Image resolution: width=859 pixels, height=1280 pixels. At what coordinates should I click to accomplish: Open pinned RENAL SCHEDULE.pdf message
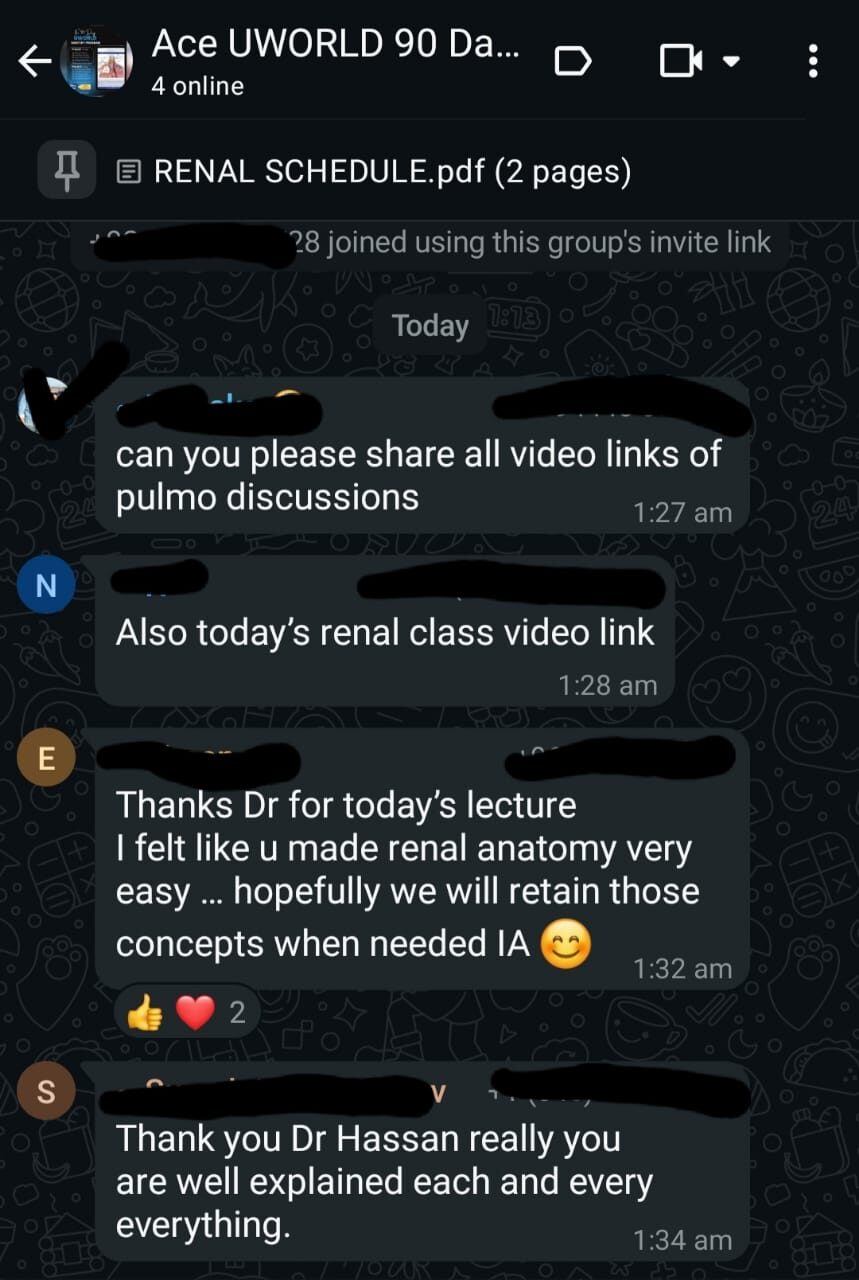tap(392, 172)
